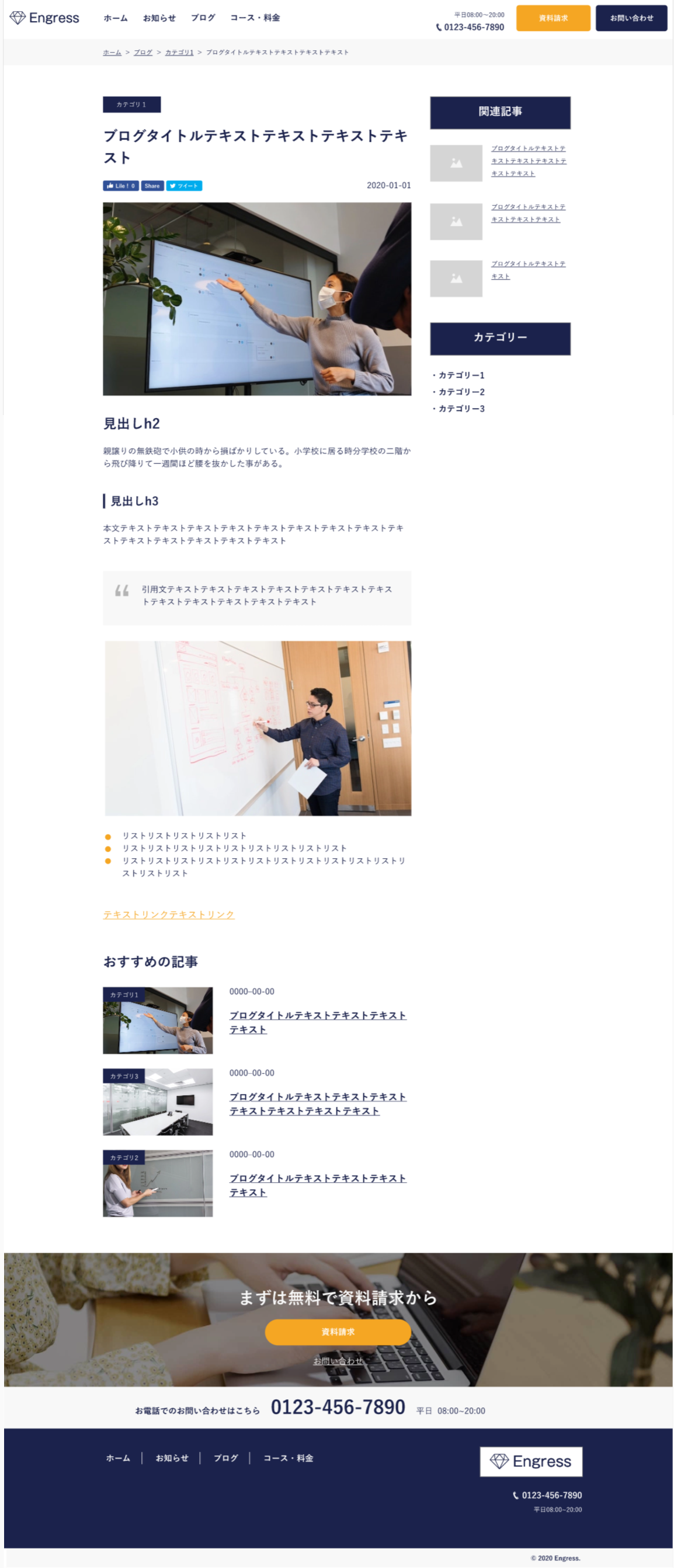The image size is (674, 1568).
Task: Open the first related article in 関連記事
Action: click(528, 161)
